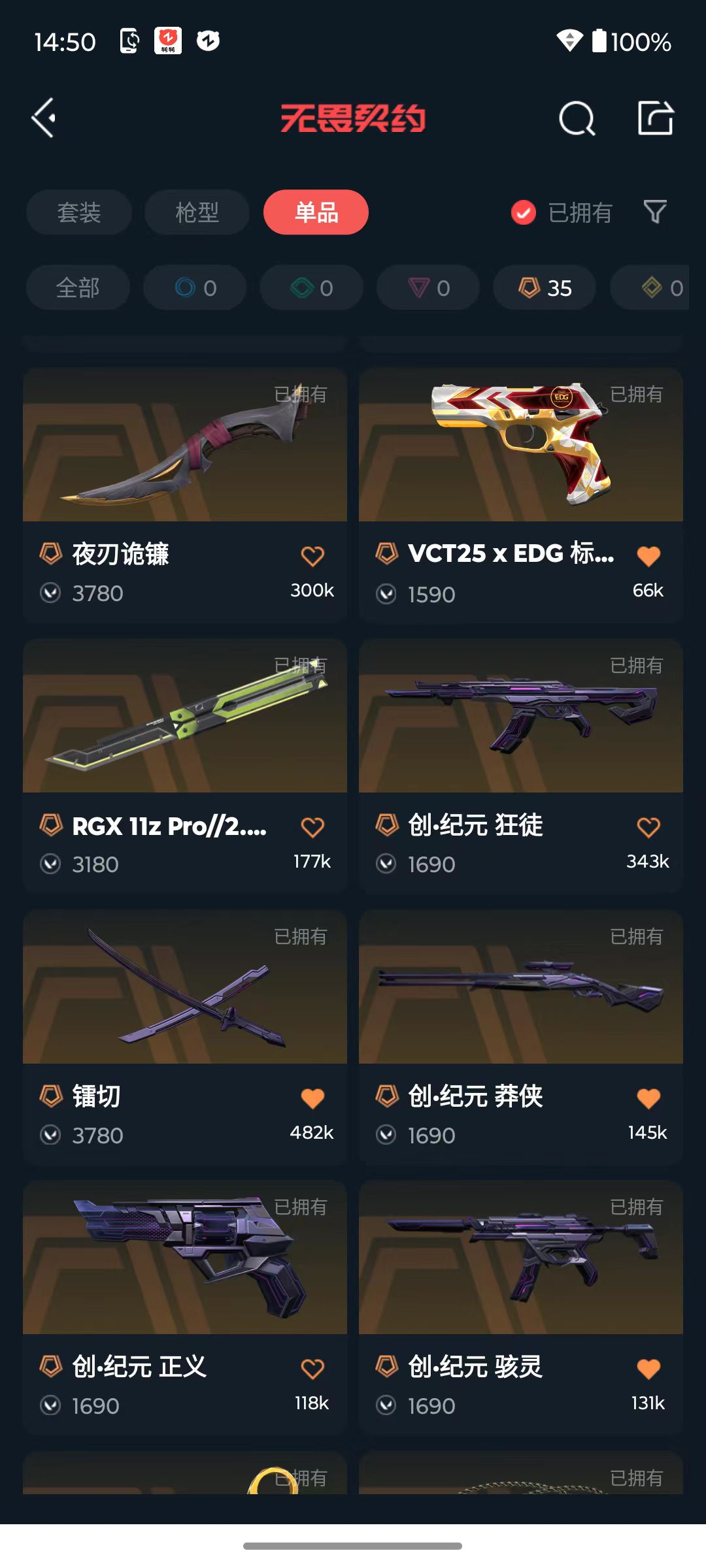Viewport: 706px width, 1568px height.
Task: Tap the share icon in header
Action: (x=655, y=118)
